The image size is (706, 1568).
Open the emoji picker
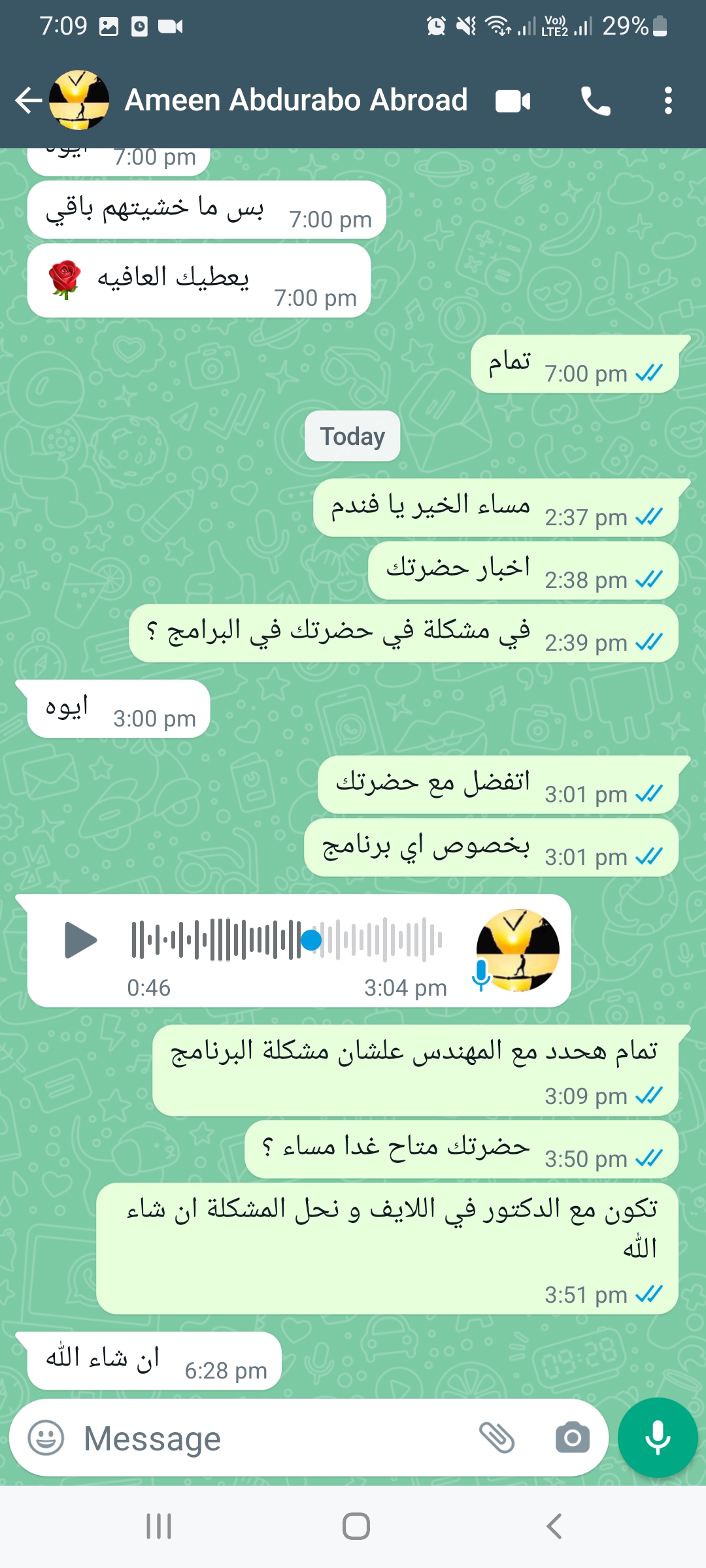pyautogui.click(x=46, y=1438)
